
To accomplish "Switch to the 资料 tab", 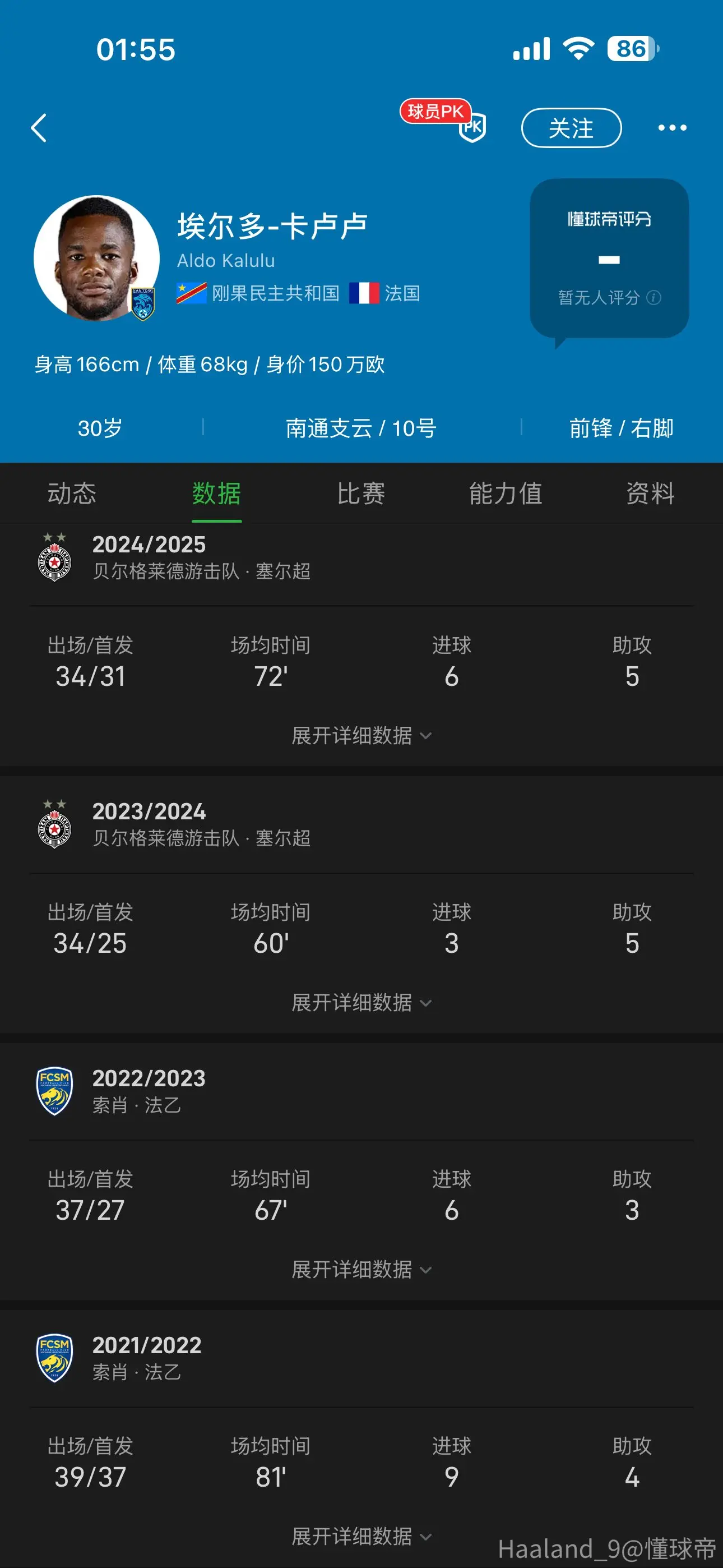I will 651,493.
